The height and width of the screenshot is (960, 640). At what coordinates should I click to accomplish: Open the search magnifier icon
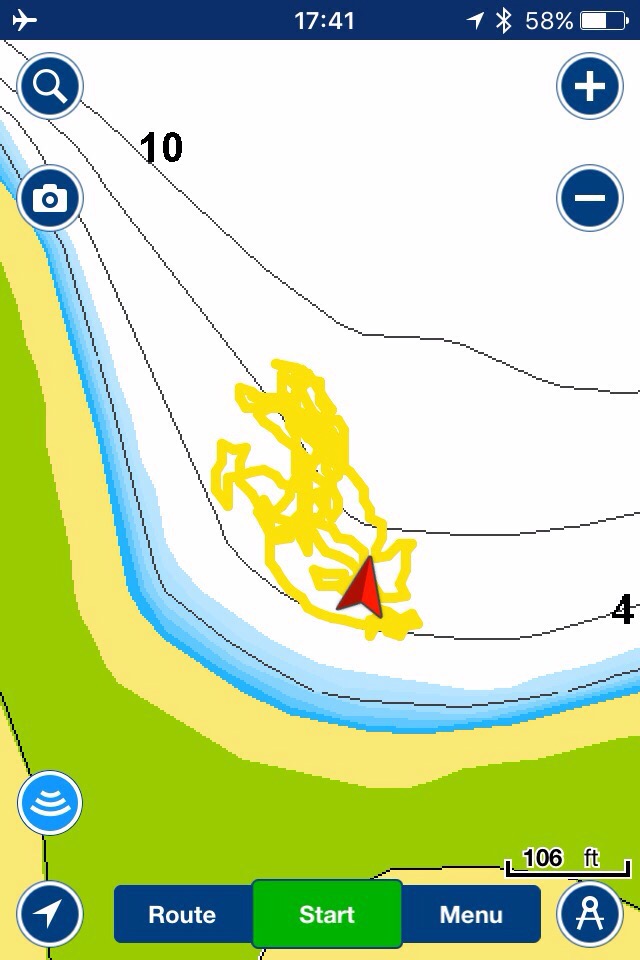tap(50, 88)
